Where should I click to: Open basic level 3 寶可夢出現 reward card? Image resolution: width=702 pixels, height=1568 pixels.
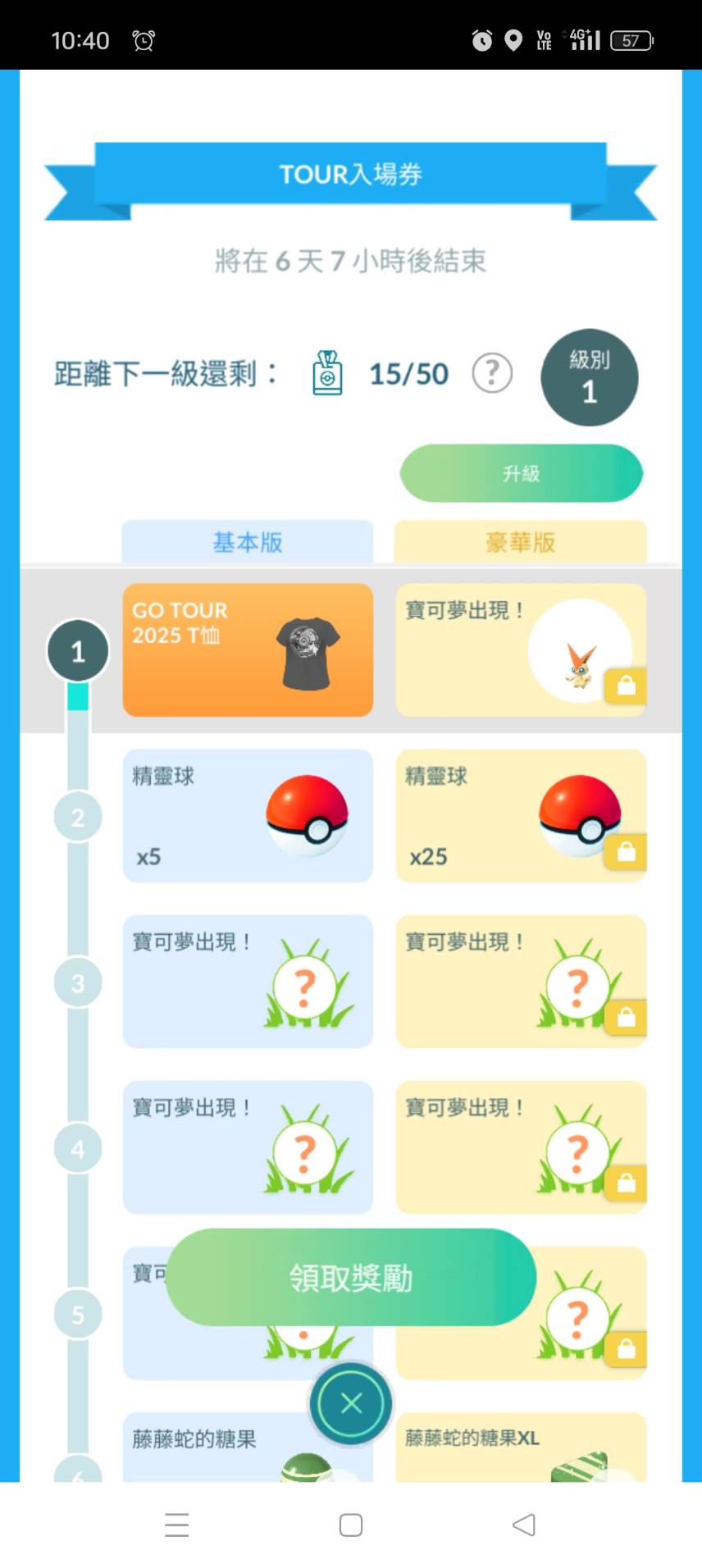tap(248, 981)
